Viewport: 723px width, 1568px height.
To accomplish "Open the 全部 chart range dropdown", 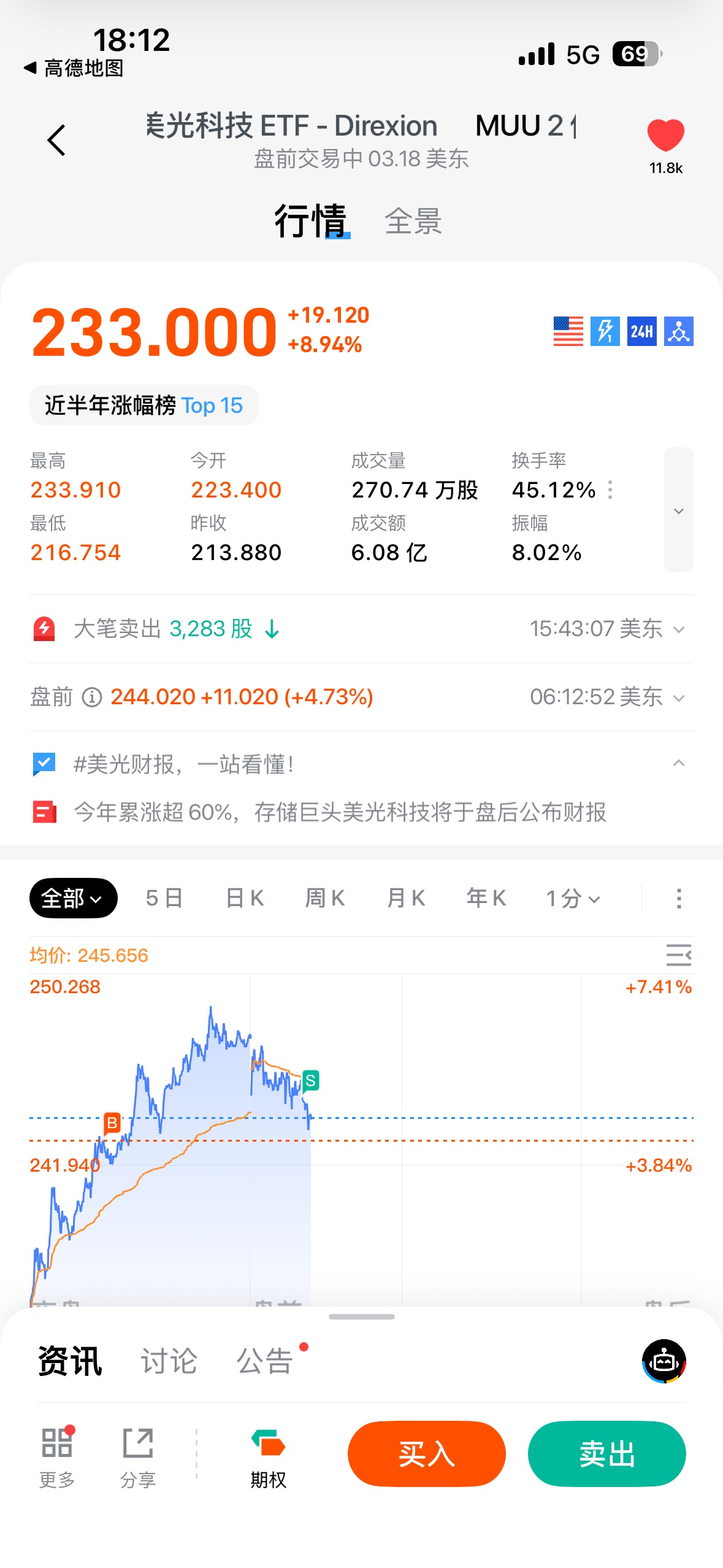I will [72, 898].
